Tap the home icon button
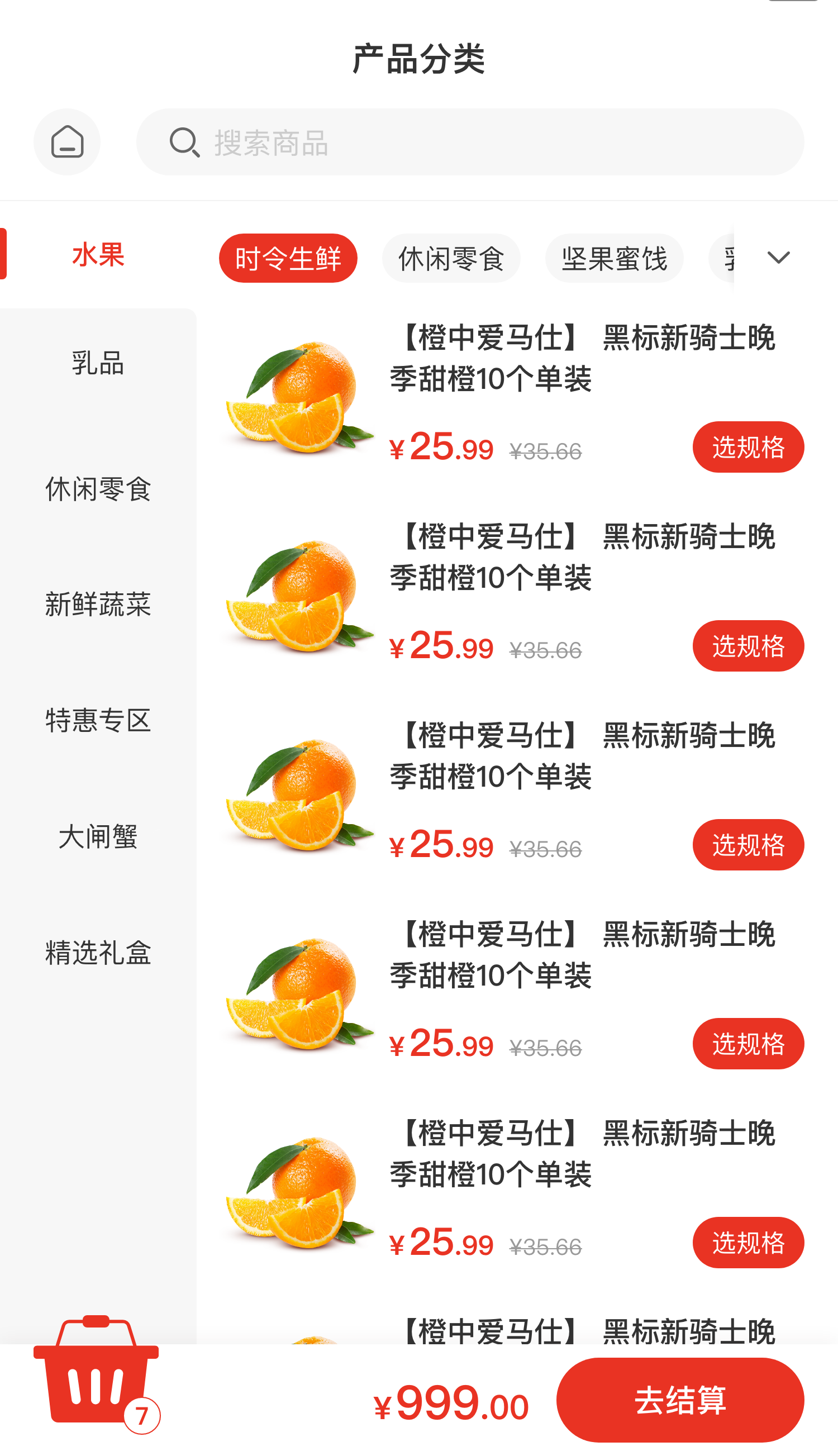This screenshot has width=838, height=1456. pyautogui.click(x=67, y=141)
